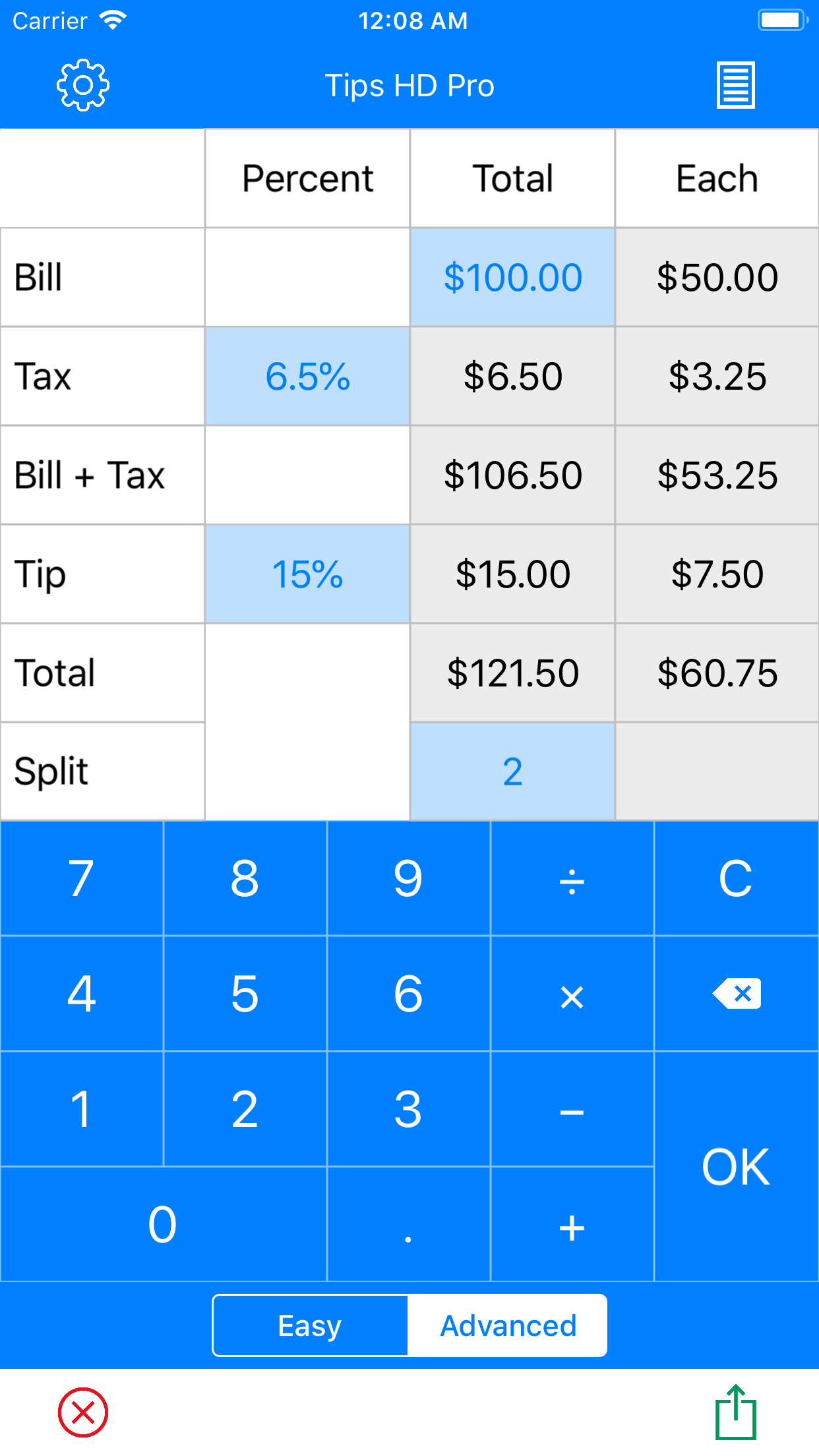Select the Easy tab

pos(310,1325)
